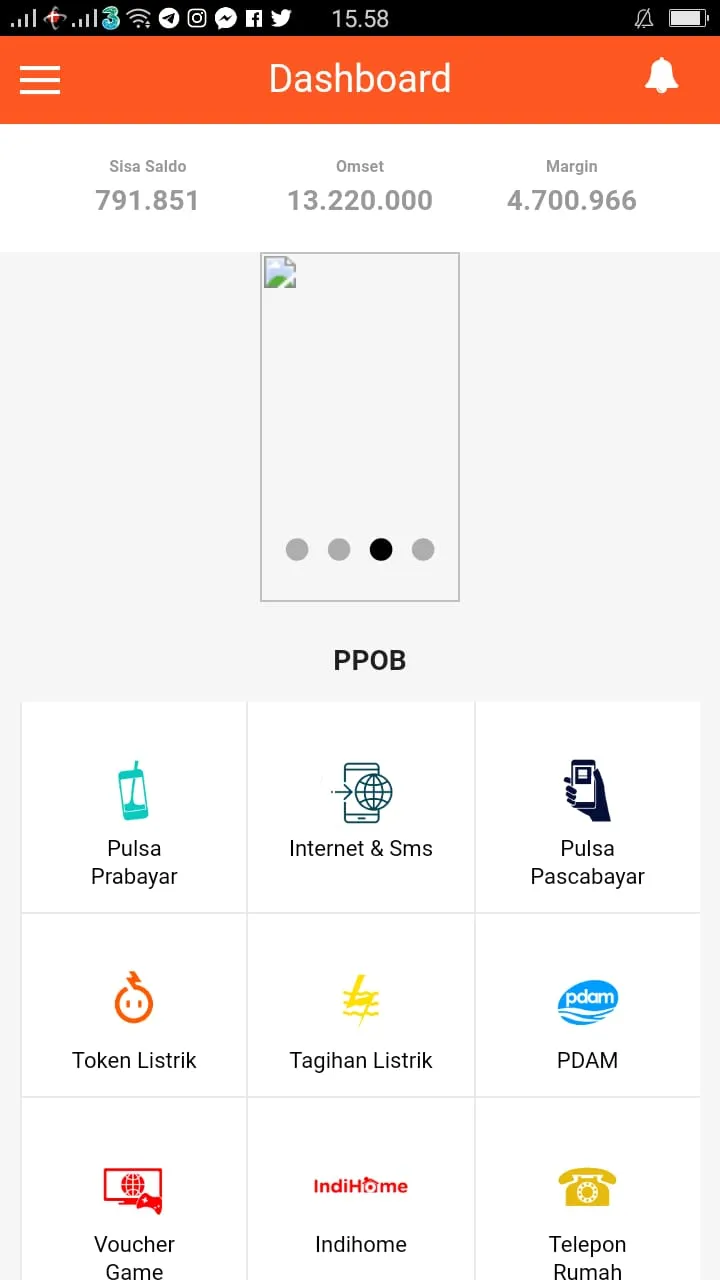Image resolution: width=720 pixels, height=1280 pixels.
Task: Open the hamburger drawer menu
Action: 40,79
